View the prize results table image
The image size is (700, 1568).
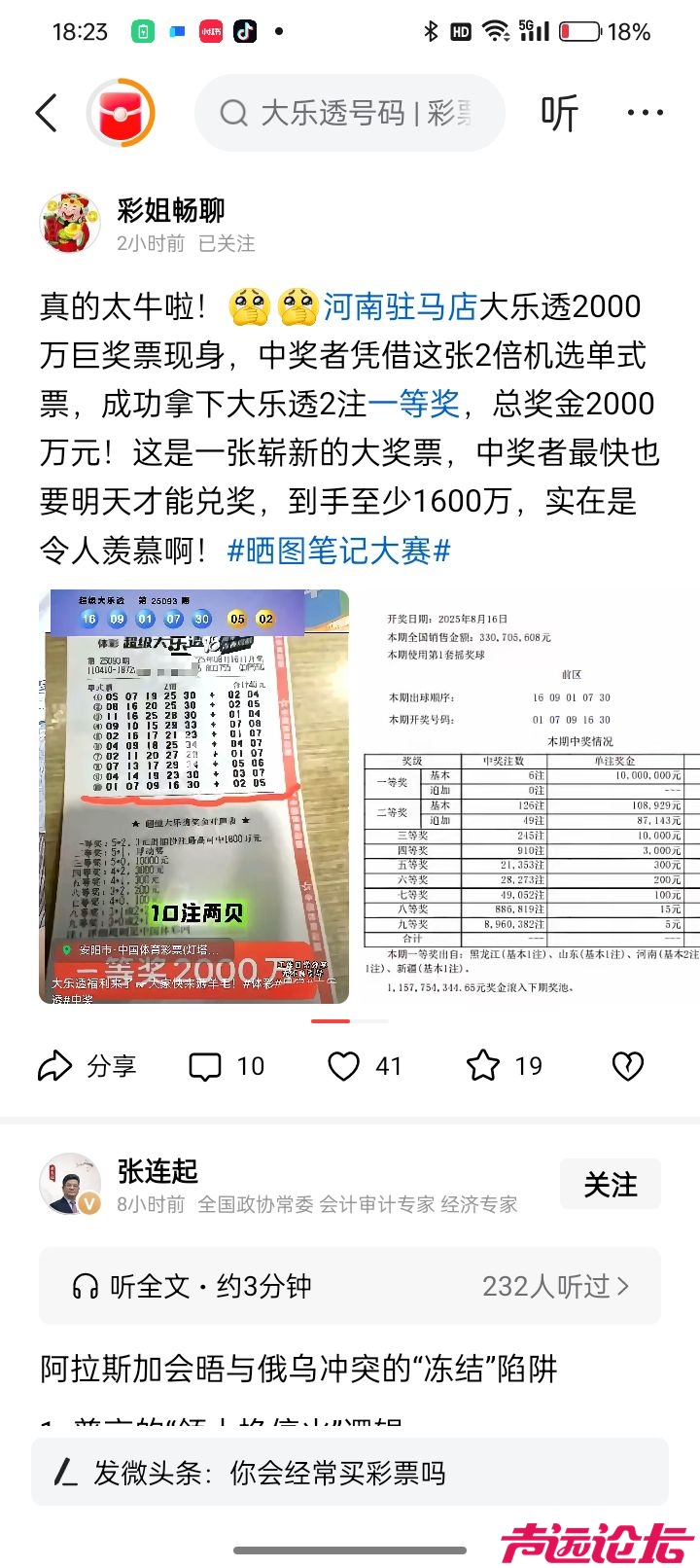coord(530,797)
